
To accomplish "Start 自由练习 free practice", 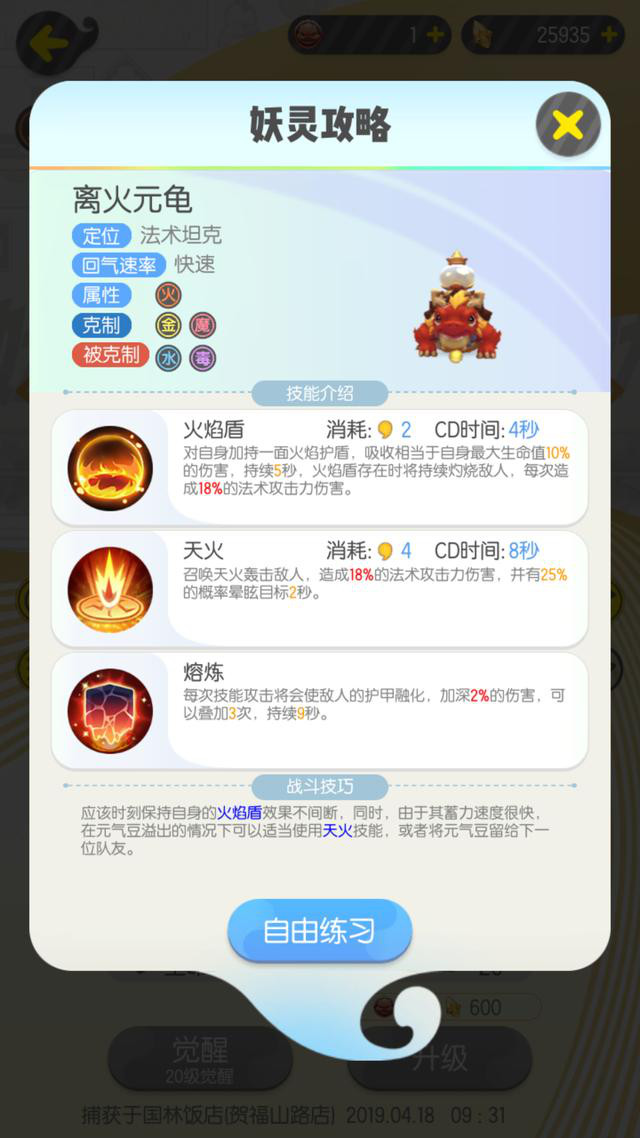I will click(320, 931).
